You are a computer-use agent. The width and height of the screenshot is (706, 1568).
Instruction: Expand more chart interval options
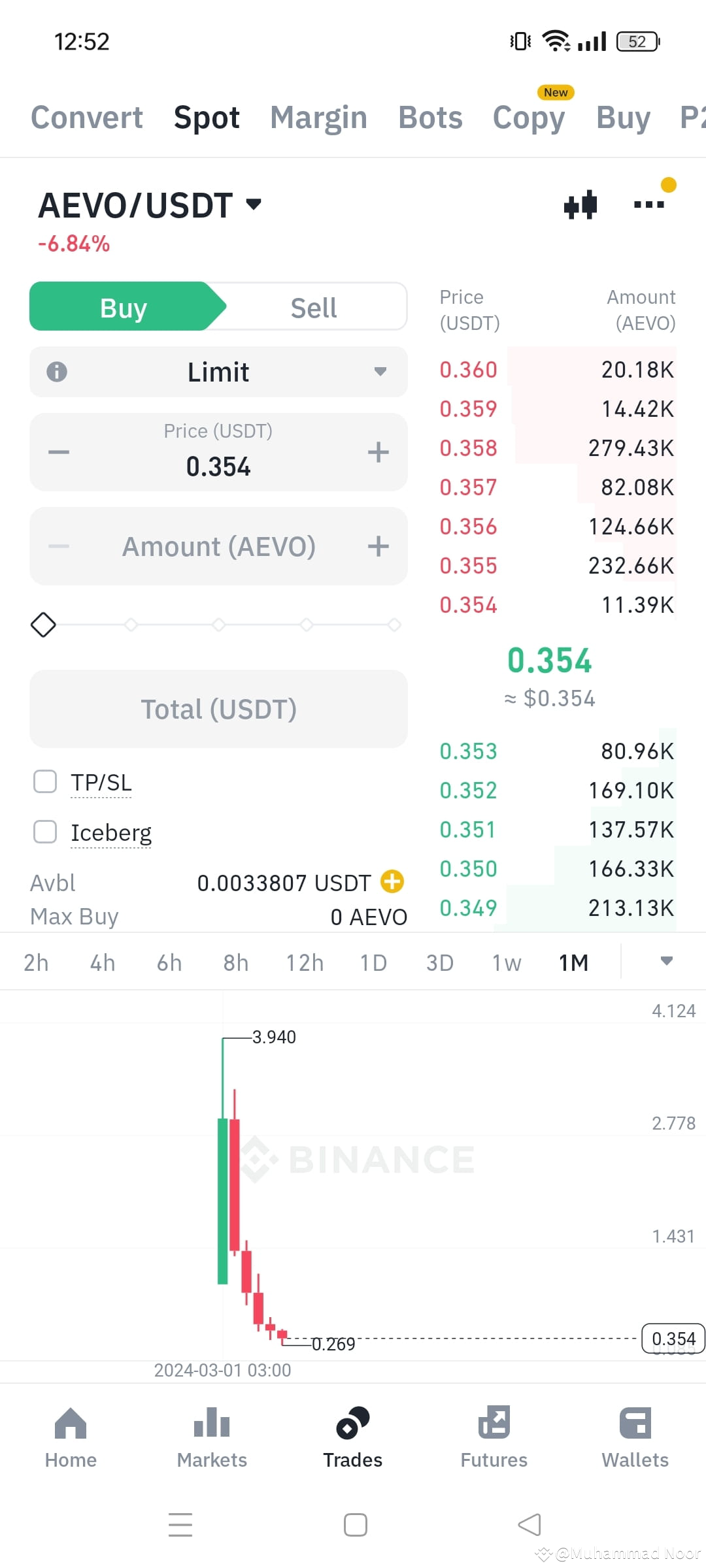(x=667, y=961)
